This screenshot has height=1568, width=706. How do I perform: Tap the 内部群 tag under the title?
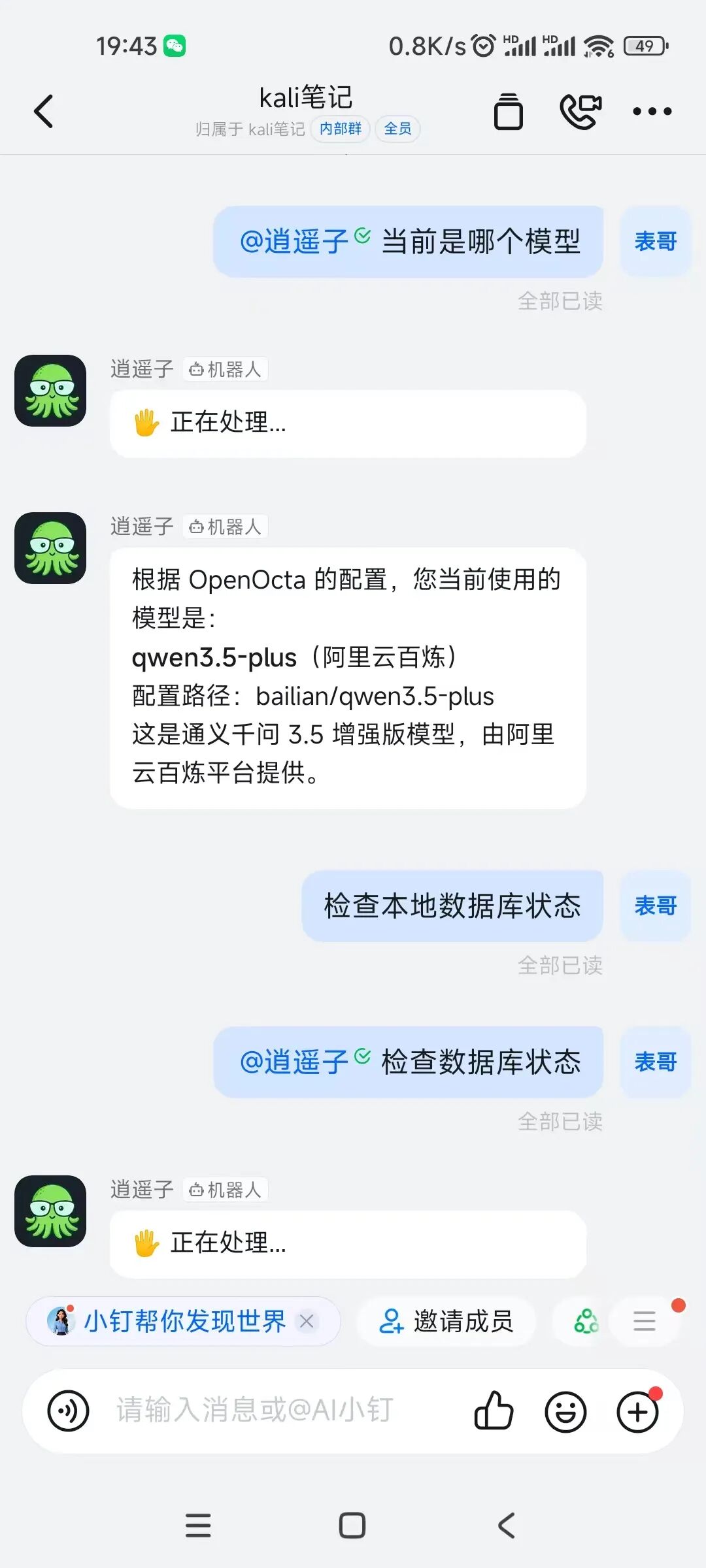coord(340,129)
